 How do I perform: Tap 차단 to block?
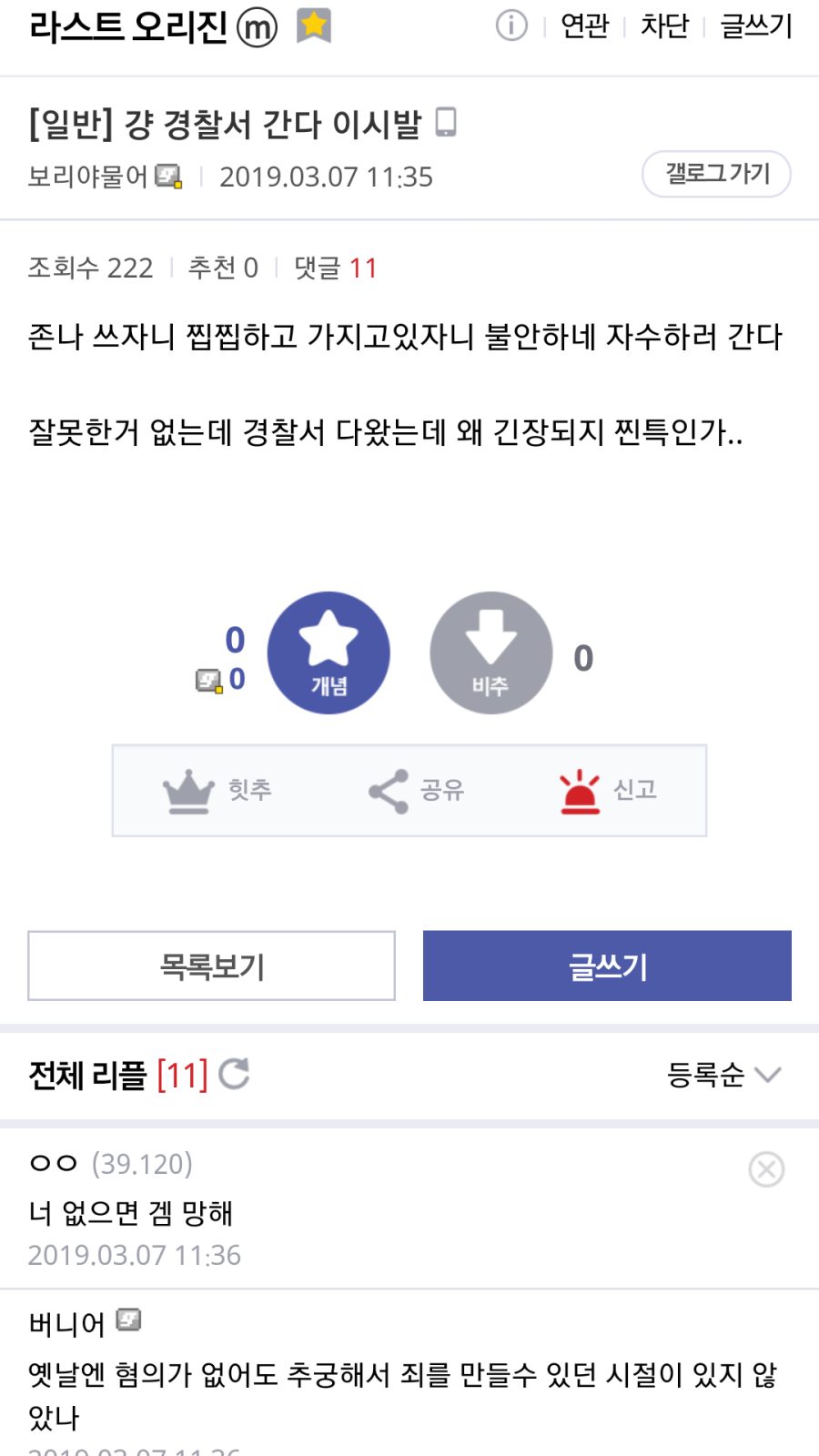(x=664, y=26)
